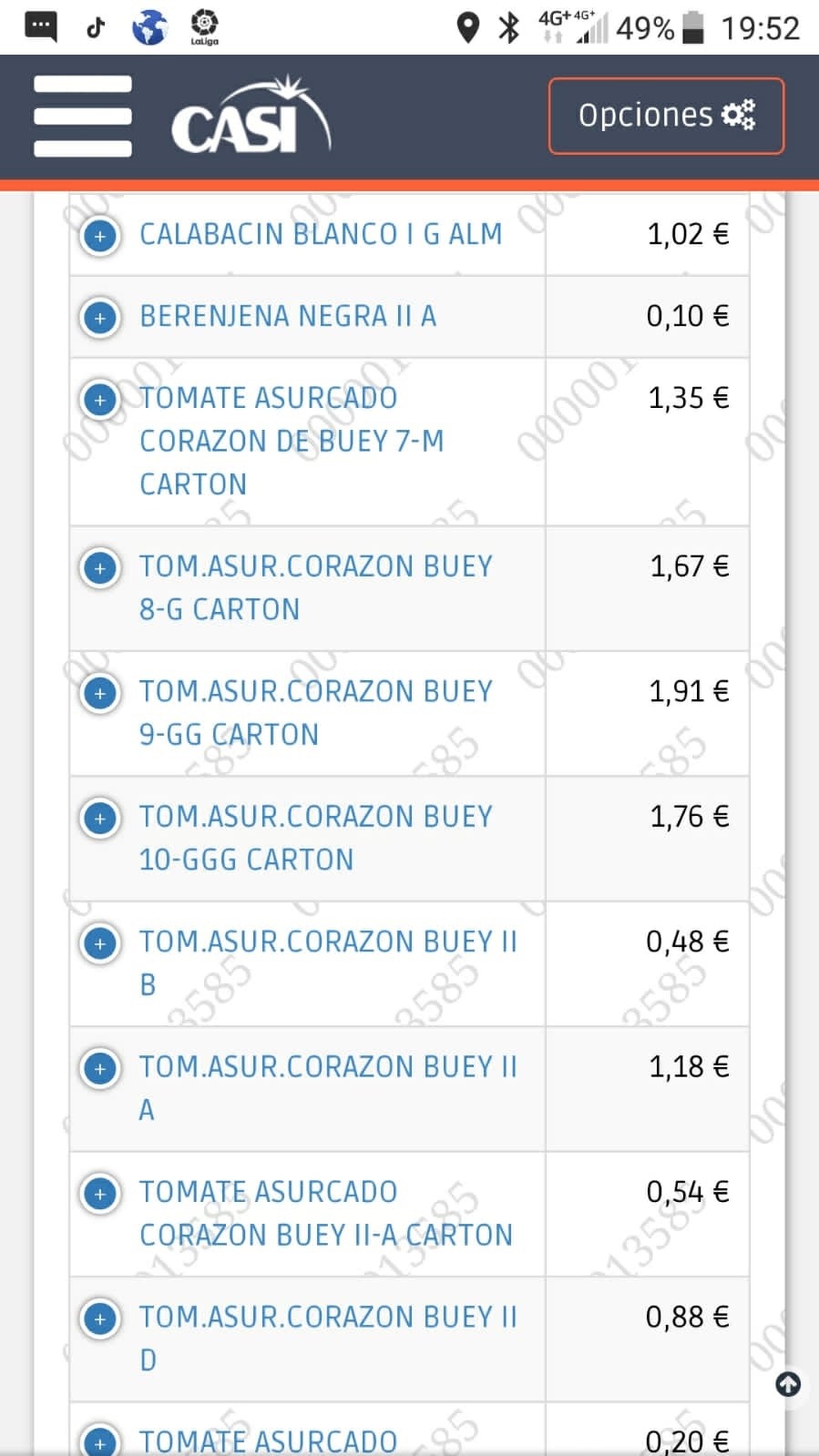Expand TOM.ASUR.CORAZON BUEY II B row
This screenshot has height=1456, width=819.
coord(100,943)
